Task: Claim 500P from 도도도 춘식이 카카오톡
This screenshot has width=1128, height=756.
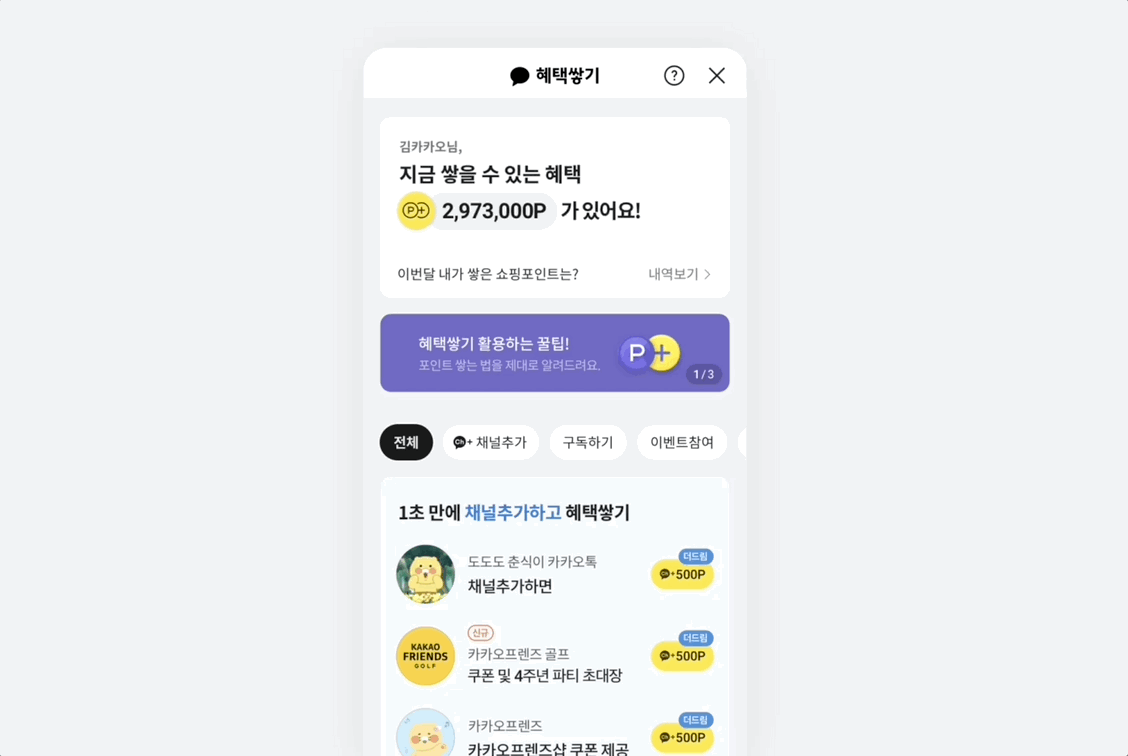Action: pos(683,574)
